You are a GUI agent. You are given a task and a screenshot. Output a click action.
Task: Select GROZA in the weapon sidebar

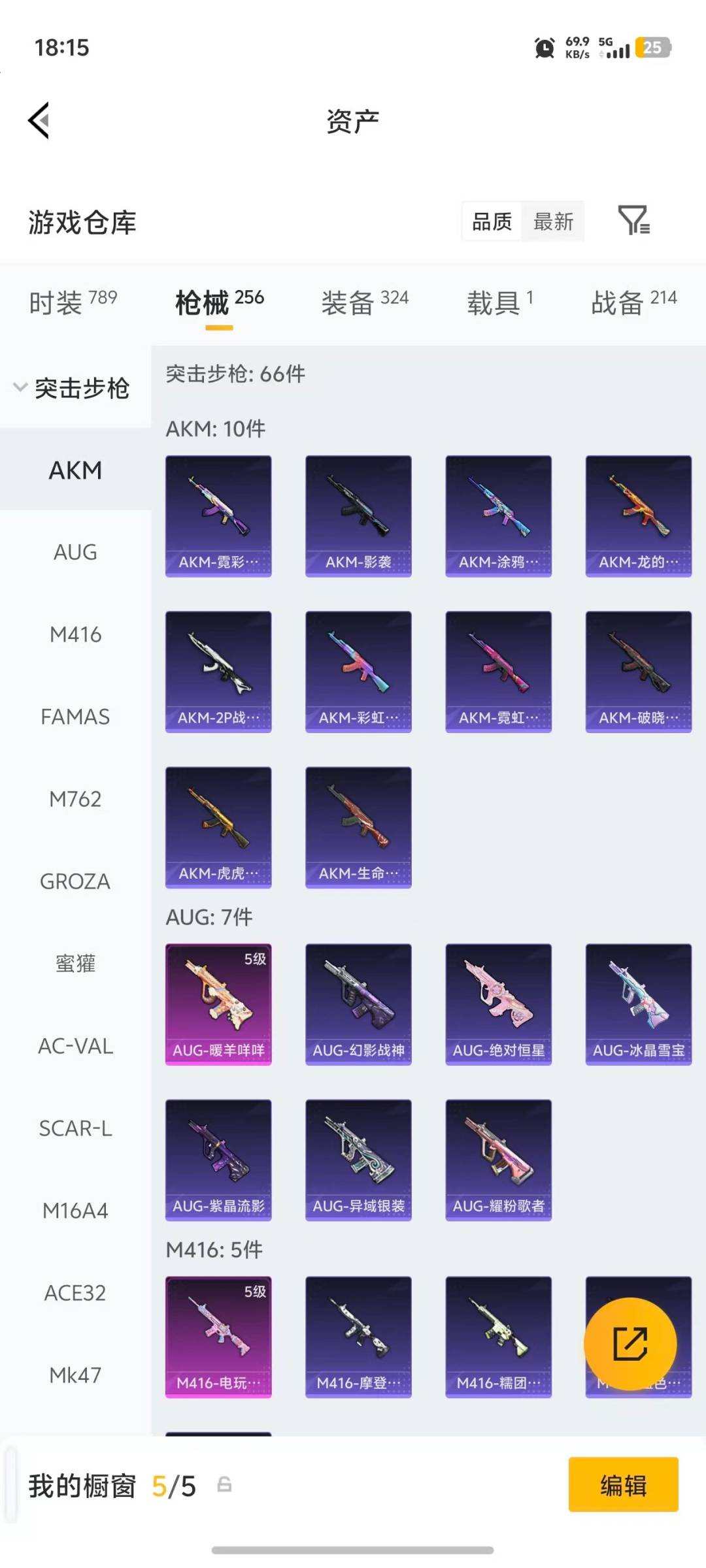pyautogui.click(x=75, y=881)
